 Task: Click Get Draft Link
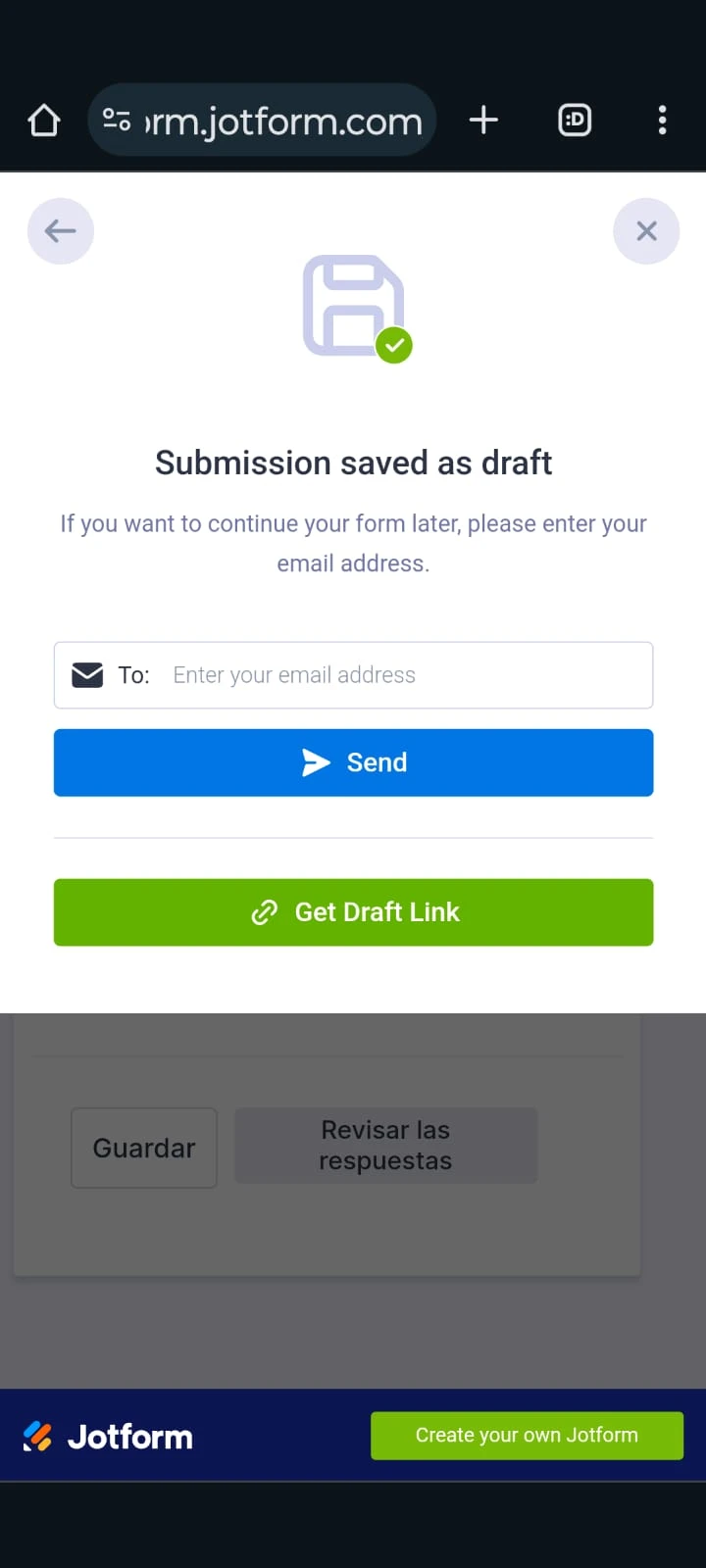coord(353,912)
